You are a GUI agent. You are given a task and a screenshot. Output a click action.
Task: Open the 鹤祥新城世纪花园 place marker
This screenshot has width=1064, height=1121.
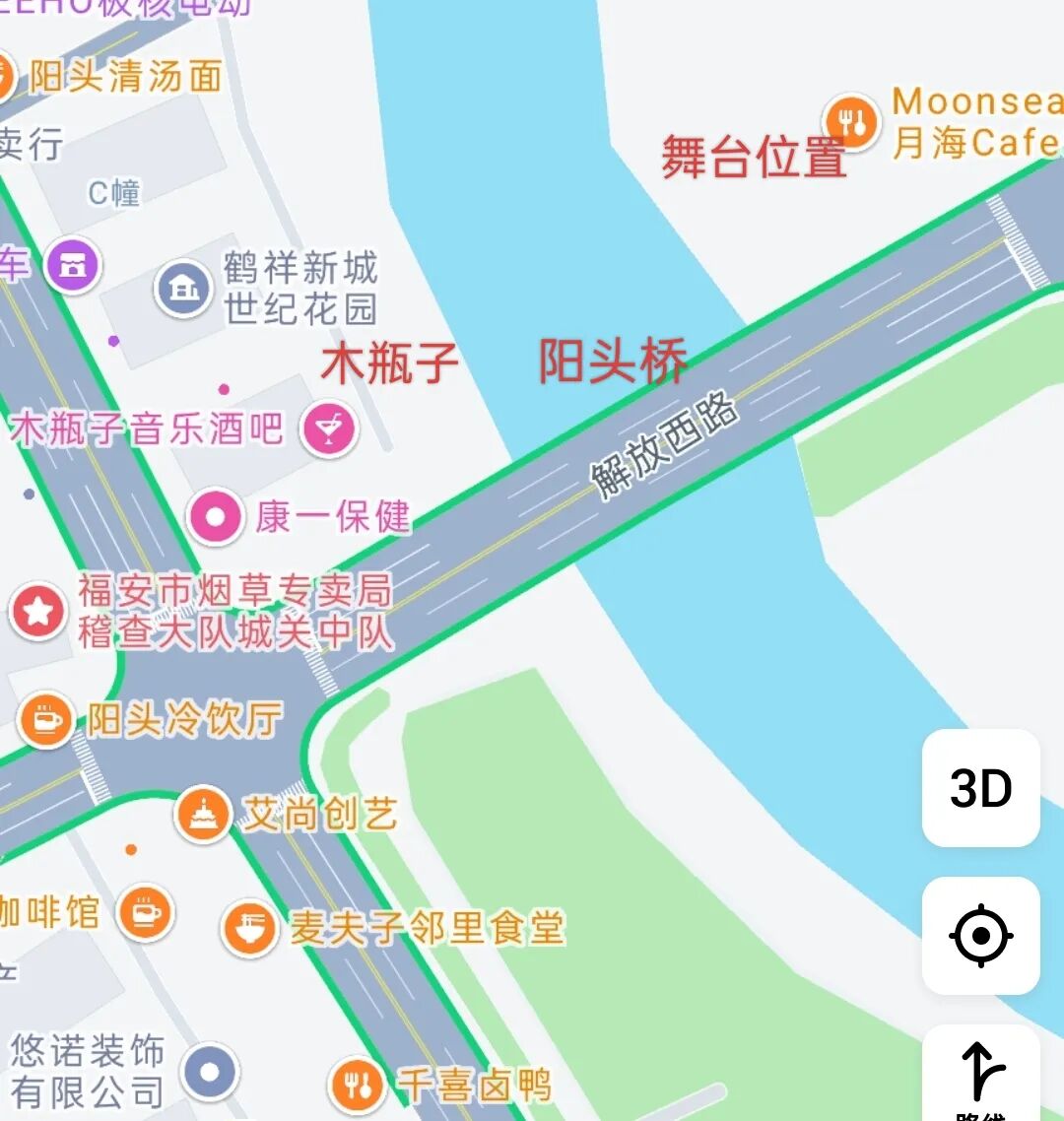pyautogui.click(x=184, y=288)
